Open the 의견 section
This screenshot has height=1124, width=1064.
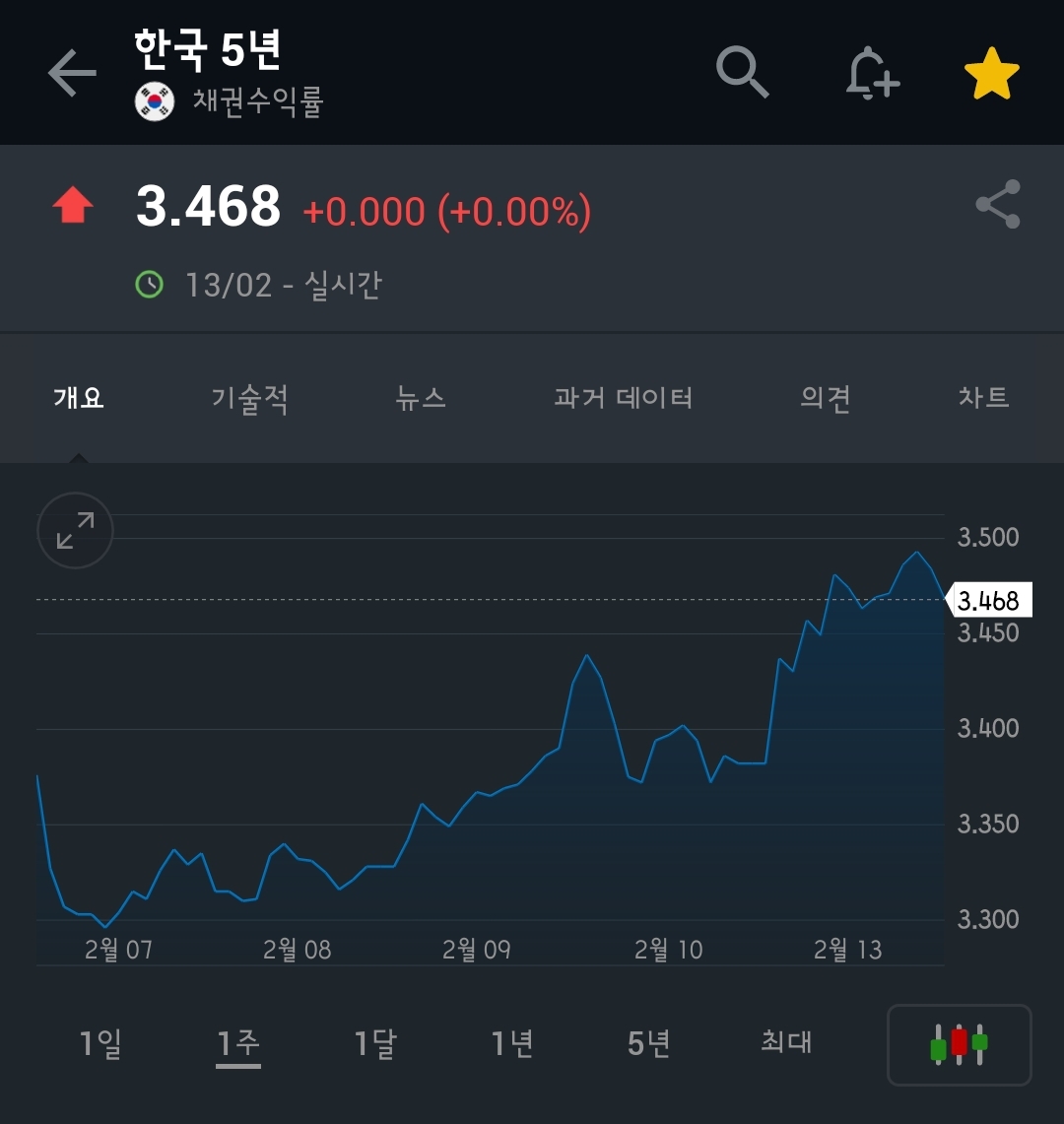pyautogui.click(x=825, y=399)
